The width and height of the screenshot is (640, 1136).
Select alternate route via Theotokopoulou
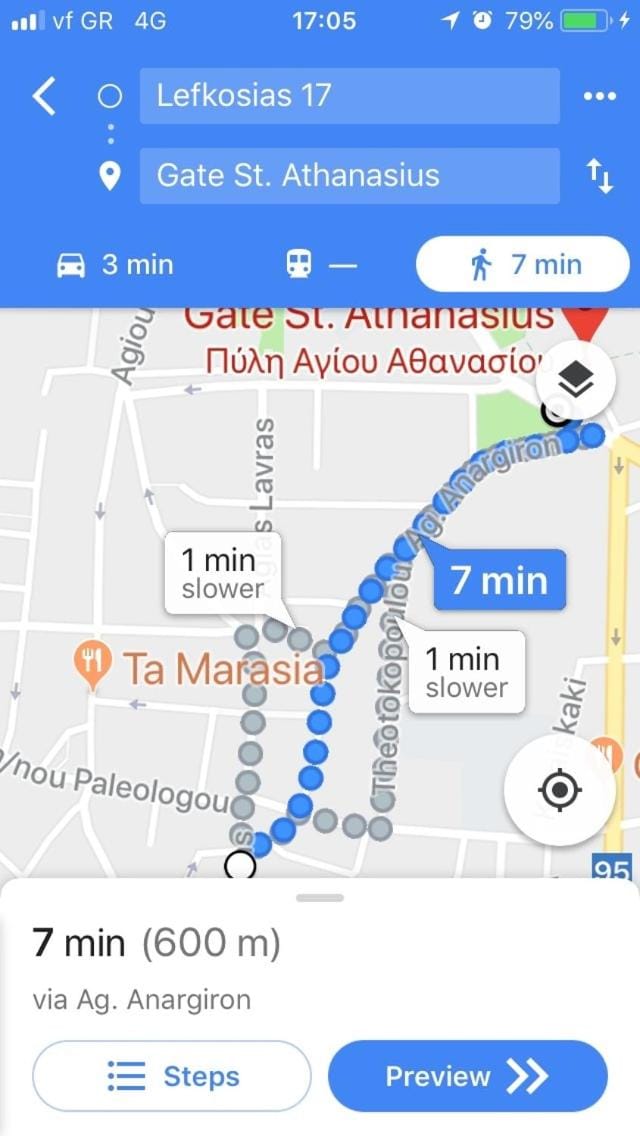point(466,673)
